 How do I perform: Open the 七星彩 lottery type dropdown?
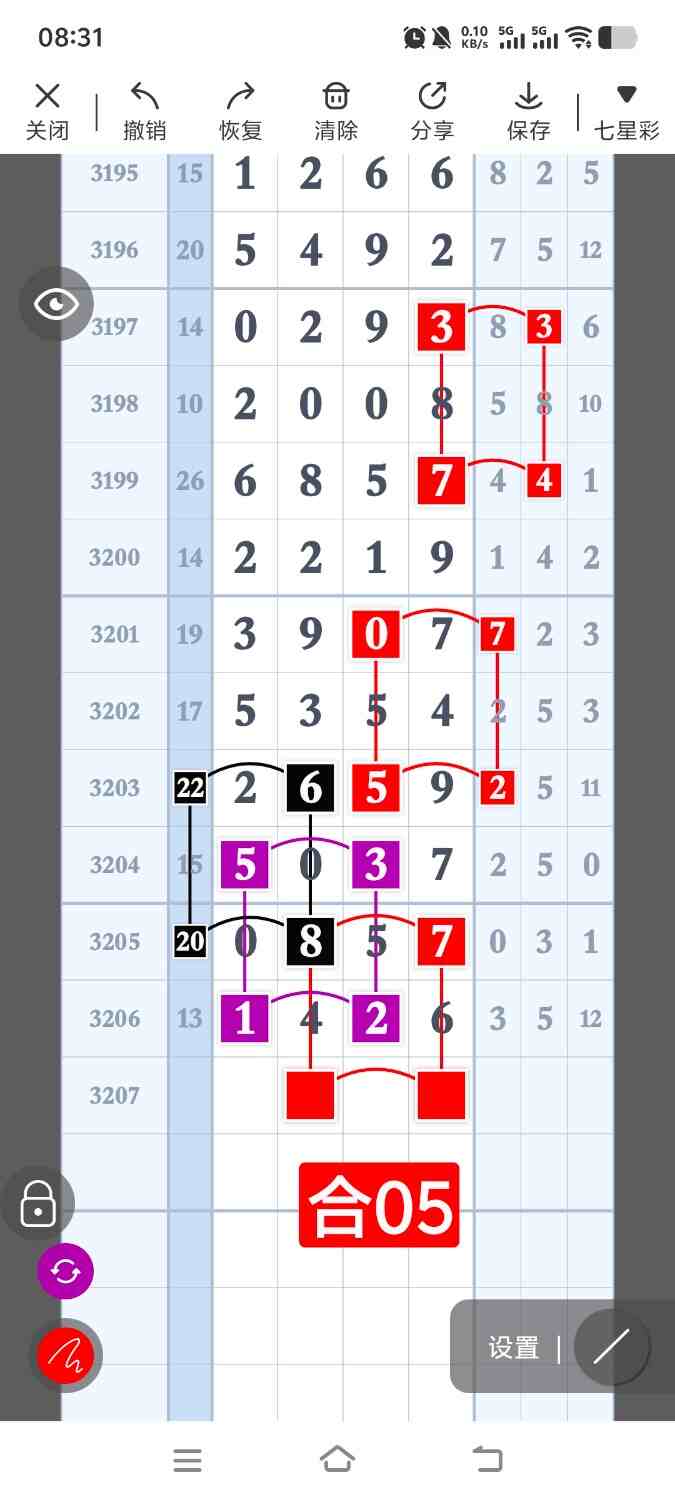(x=627, y=111)
